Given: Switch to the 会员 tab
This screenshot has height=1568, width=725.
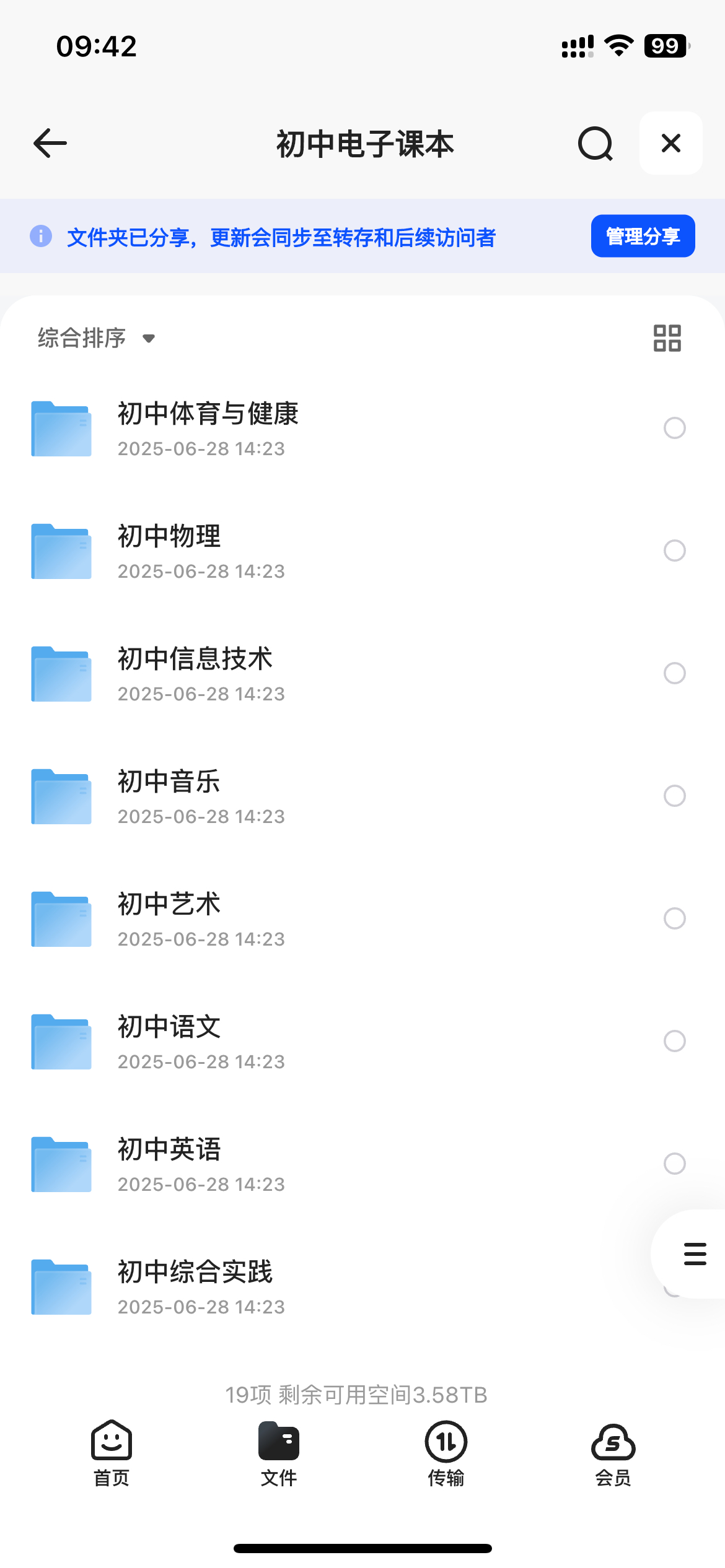Looking at the screenshot, I should click(x=613, y=1453).
